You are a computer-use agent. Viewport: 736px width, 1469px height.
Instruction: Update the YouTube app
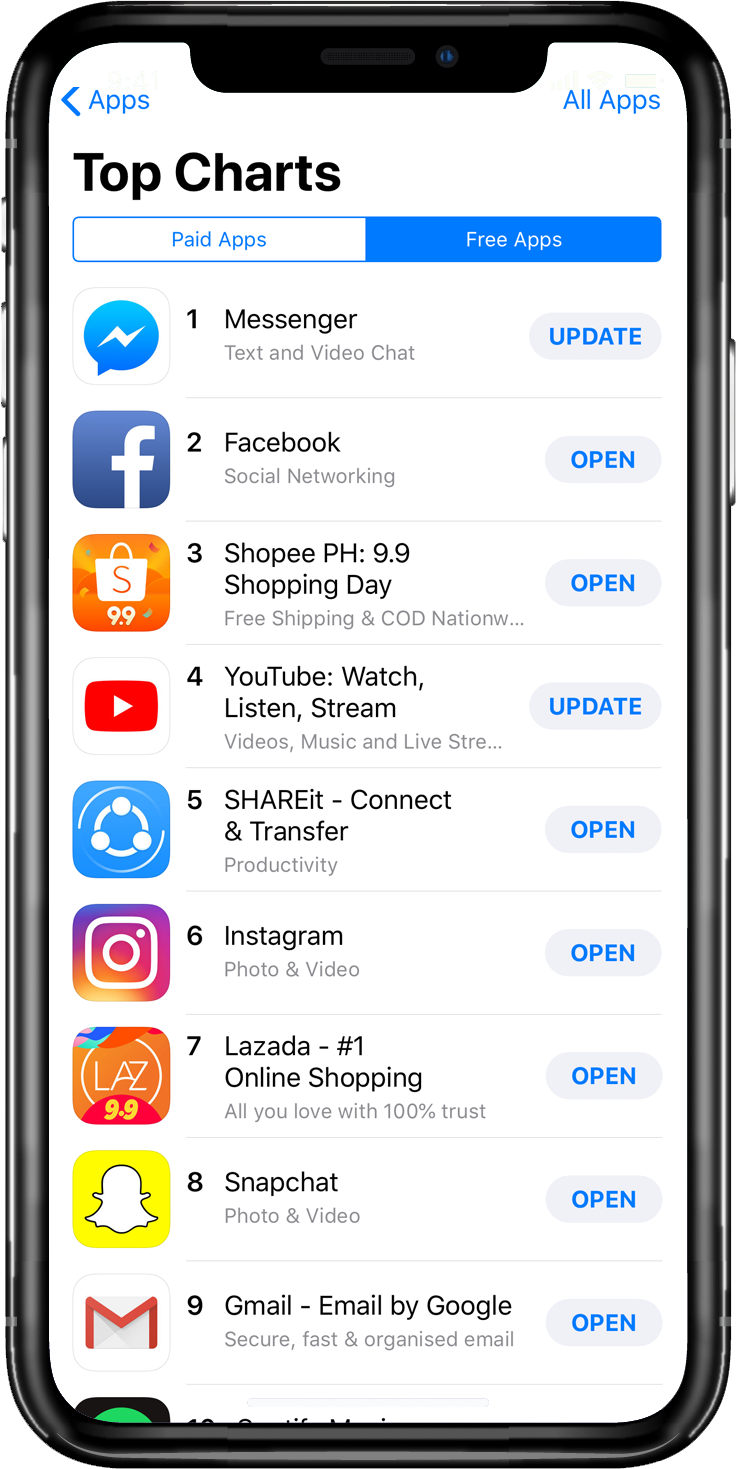coord(595,707)
